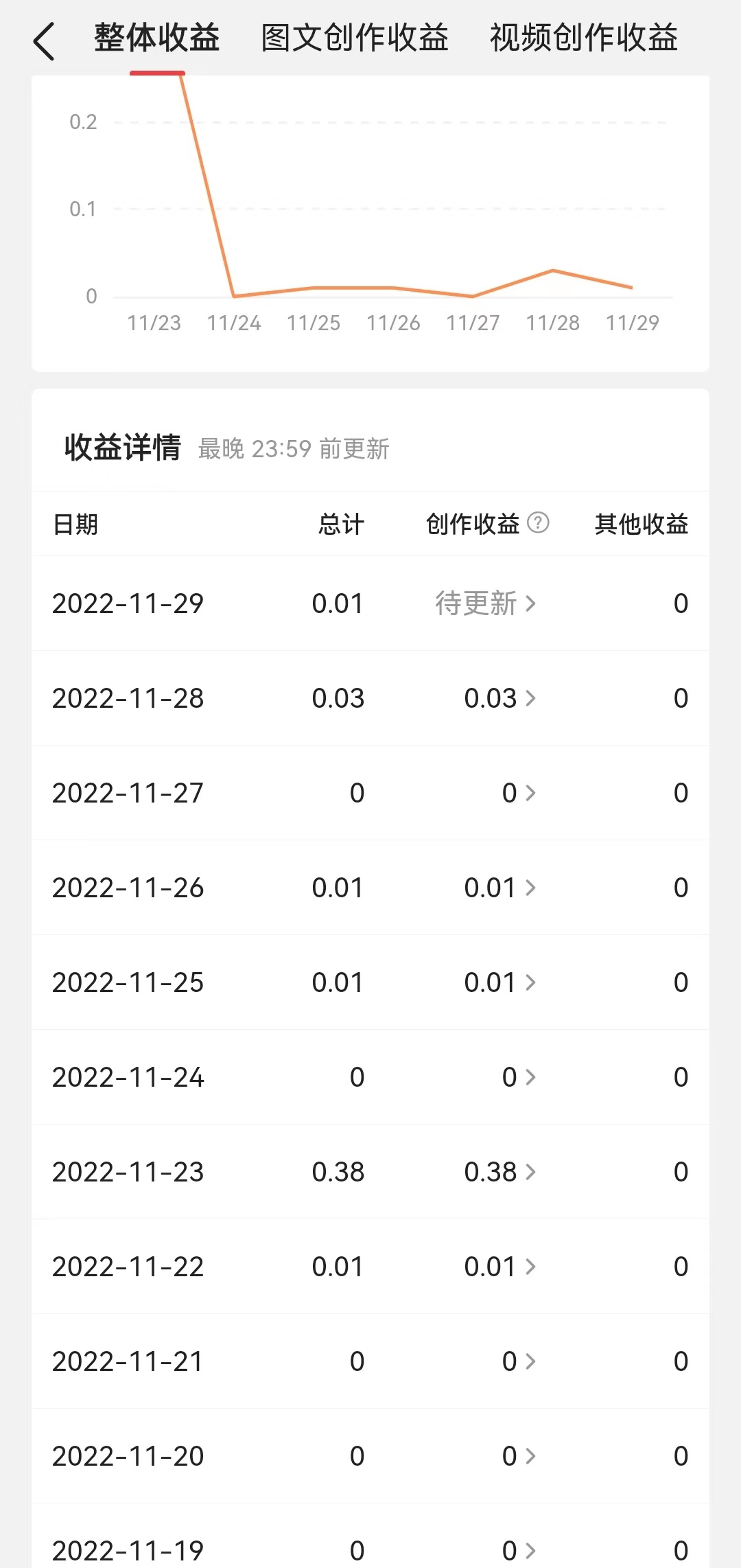Expand the 2022-11-24 income details
The image size is (741, 1568).
[518, 1077]
